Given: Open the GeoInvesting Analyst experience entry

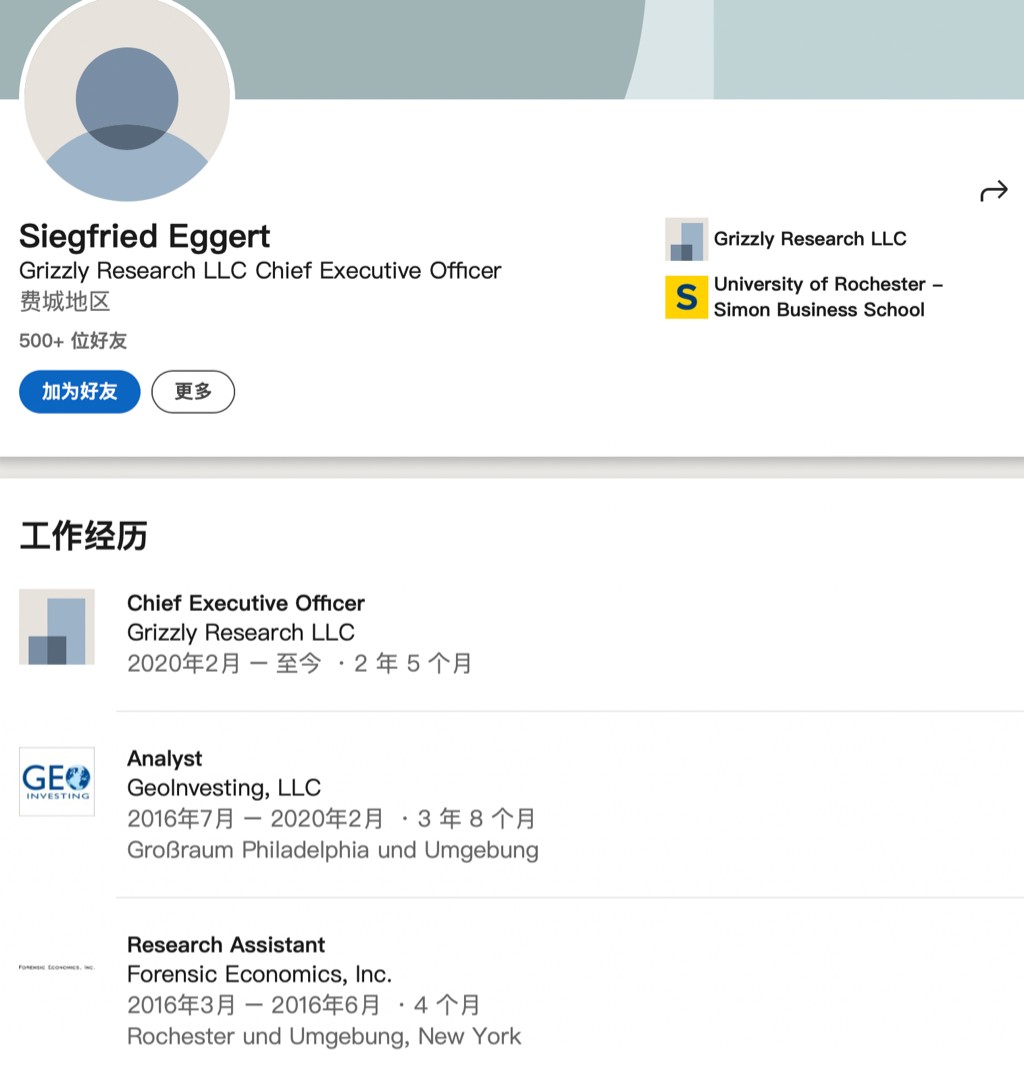Looking at the screenshot, I should 223,788.
